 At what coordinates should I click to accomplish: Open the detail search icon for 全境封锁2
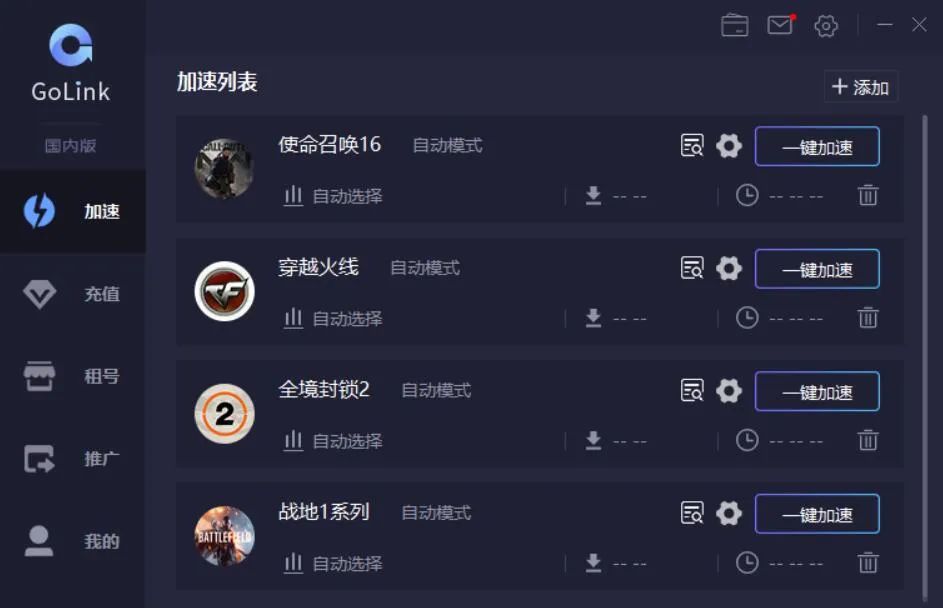click(x=692, y=391)
